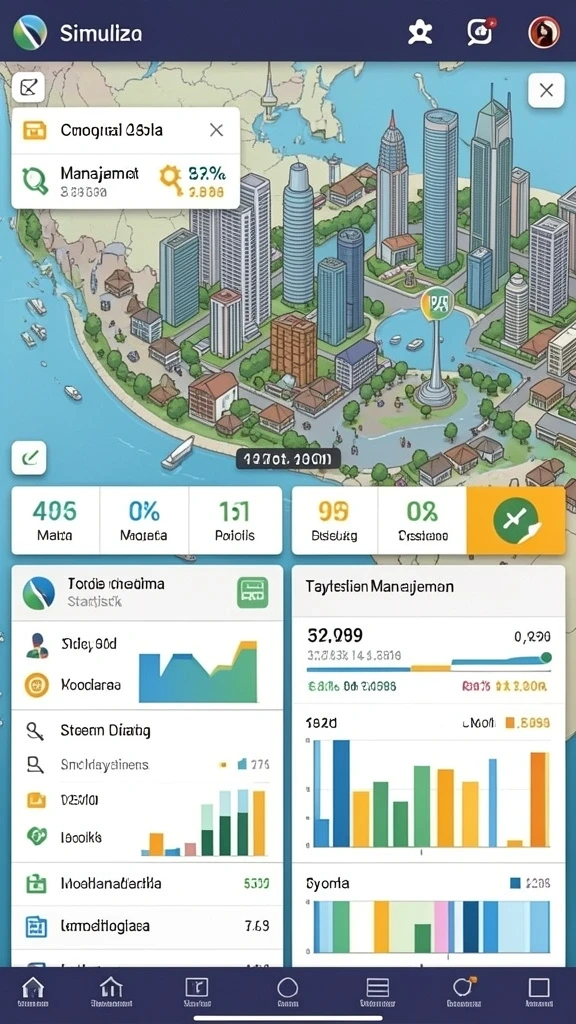Open the profile avatar
The width and height of the screenshot is (576, 1024).
tap(543, 32)
